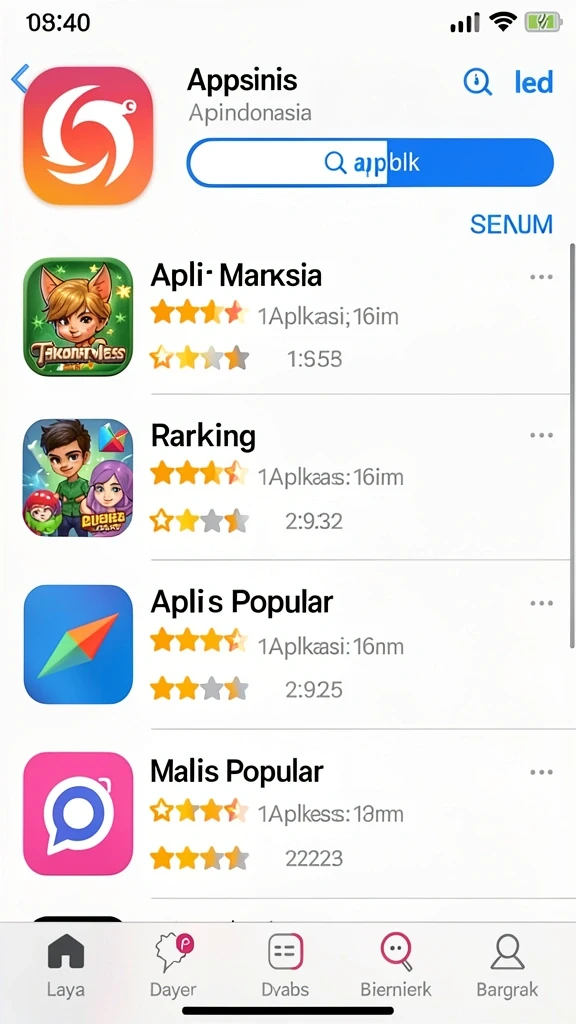Open more options for Aplis Popular
The width and height of the screenshot is (576, 1024).
click(x=541, y=603)
